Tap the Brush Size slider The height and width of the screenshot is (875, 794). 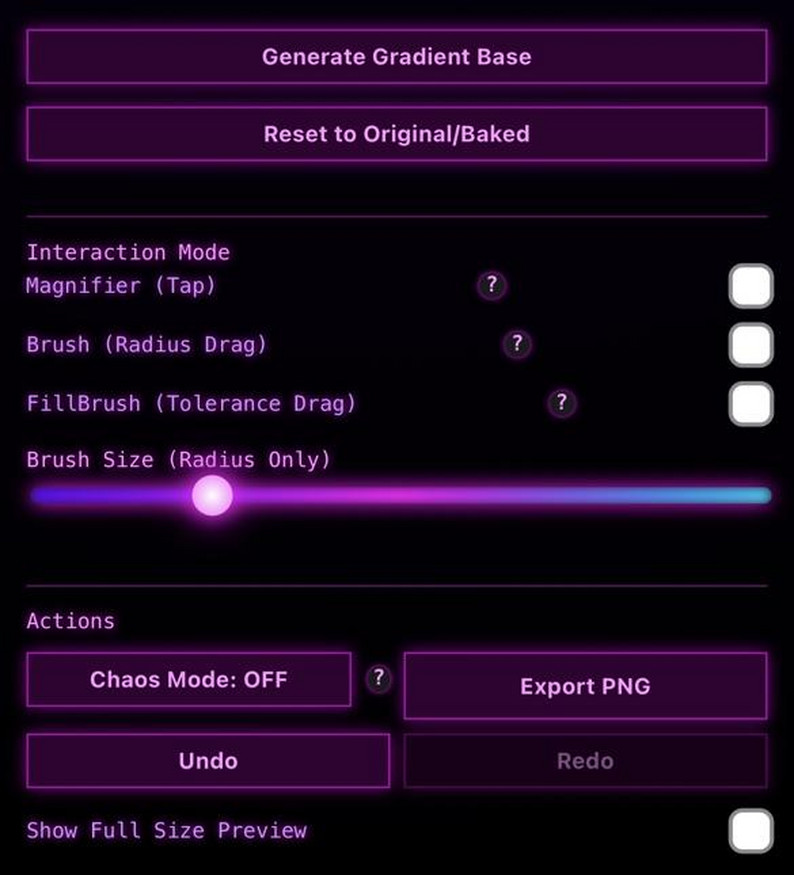[x=400, y=495]
